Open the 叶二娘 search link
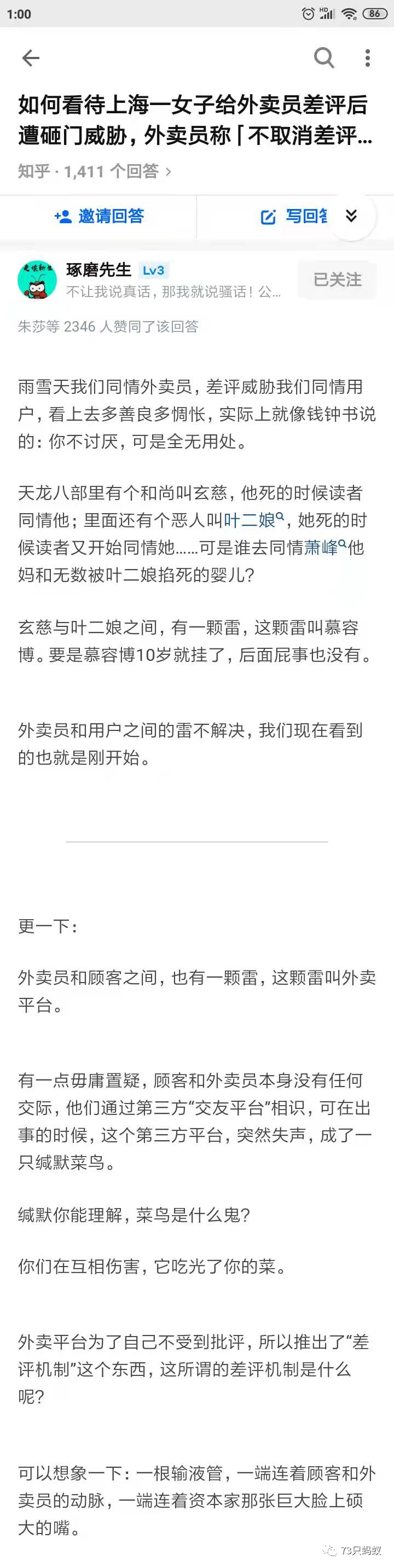This screenshot has height=1568, width=394. click(x=254, y=520)
